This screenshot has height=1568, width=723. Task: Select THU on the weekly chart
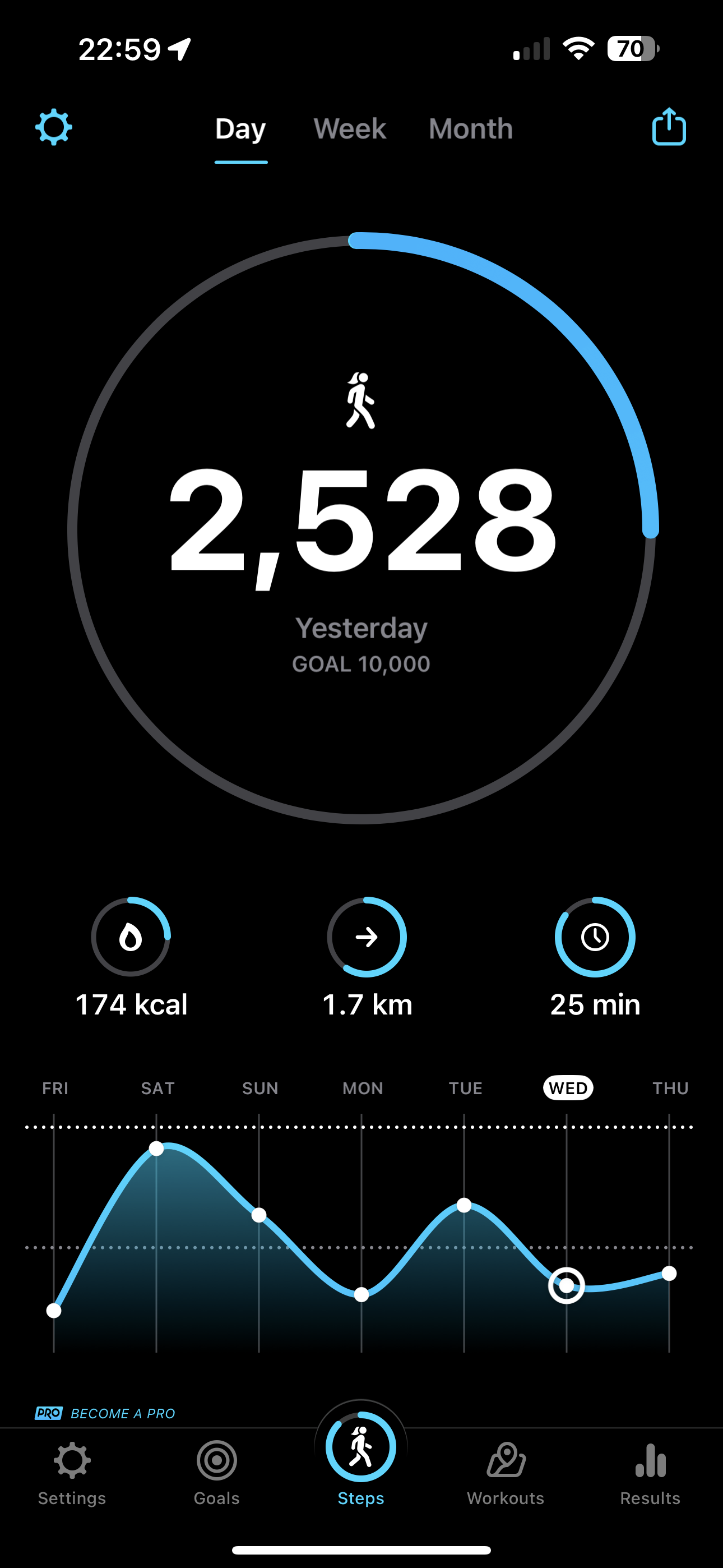point(670,1089)
